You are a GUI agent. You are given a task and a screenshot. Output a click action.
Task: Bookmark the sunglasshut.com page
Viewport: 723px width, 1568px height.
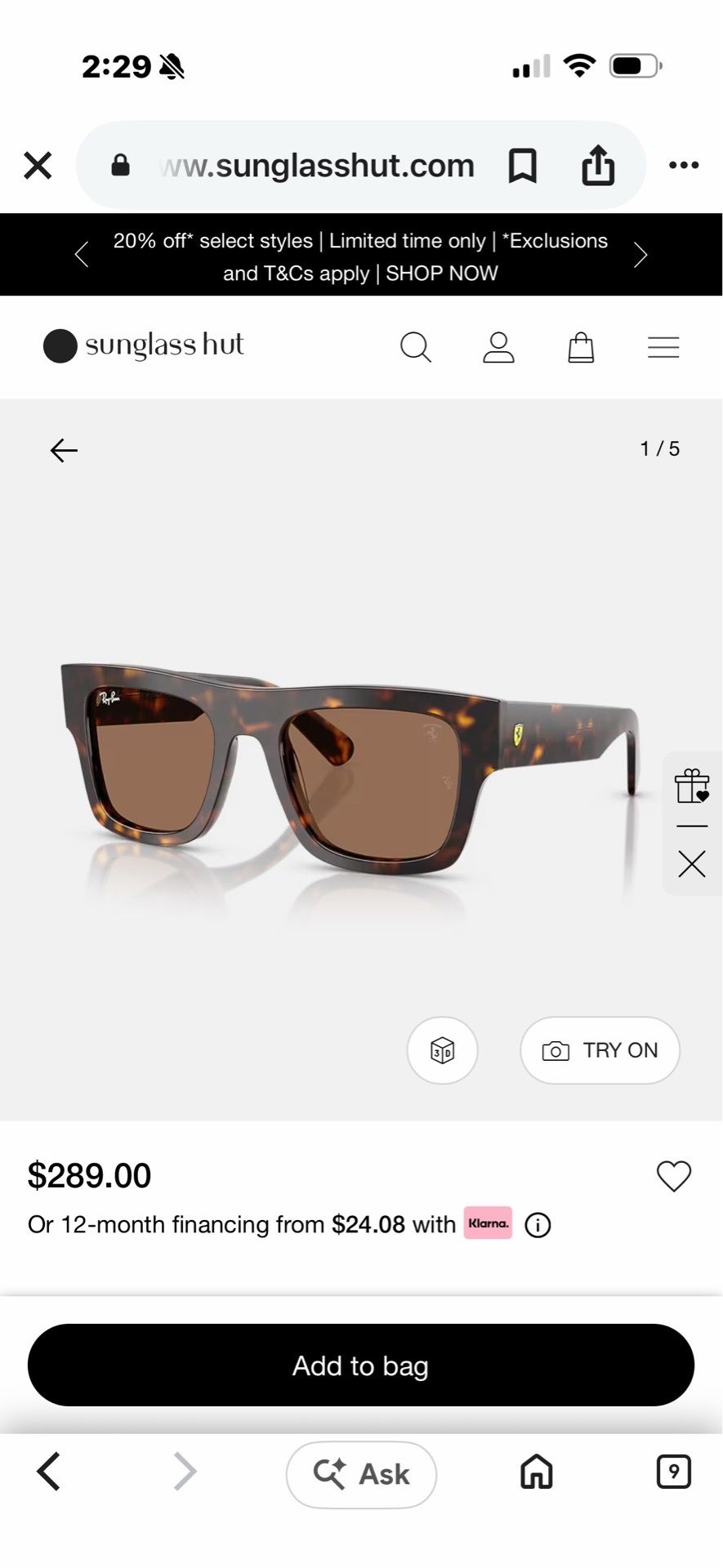point(522,166)
